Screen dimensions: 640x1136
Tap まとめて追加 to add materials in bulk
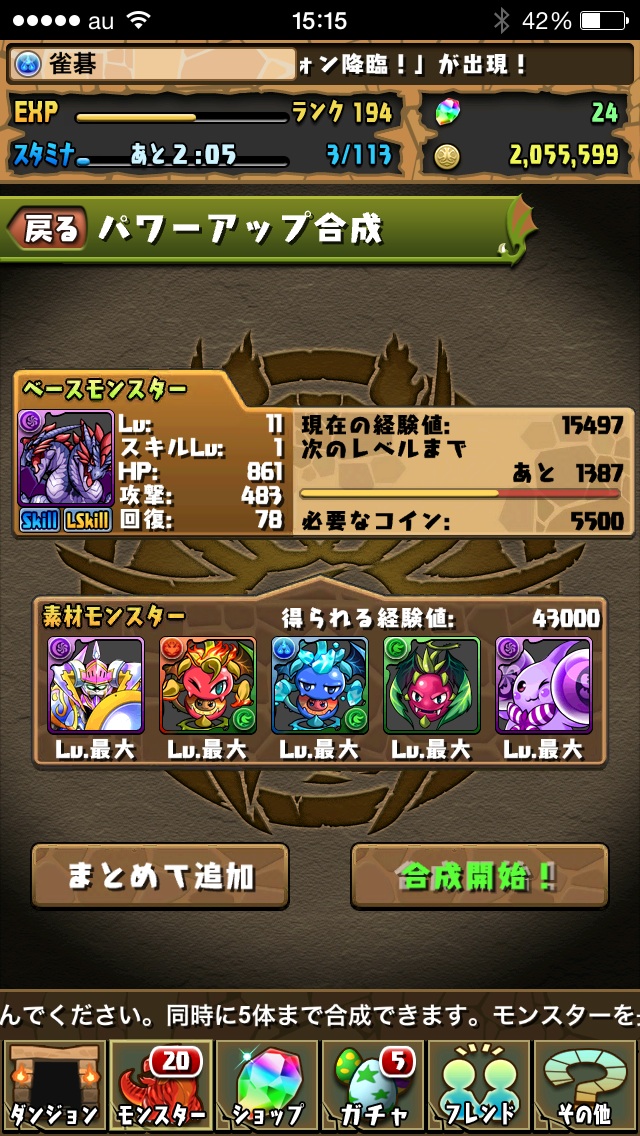pyautogui.click(x=160, y=877)
